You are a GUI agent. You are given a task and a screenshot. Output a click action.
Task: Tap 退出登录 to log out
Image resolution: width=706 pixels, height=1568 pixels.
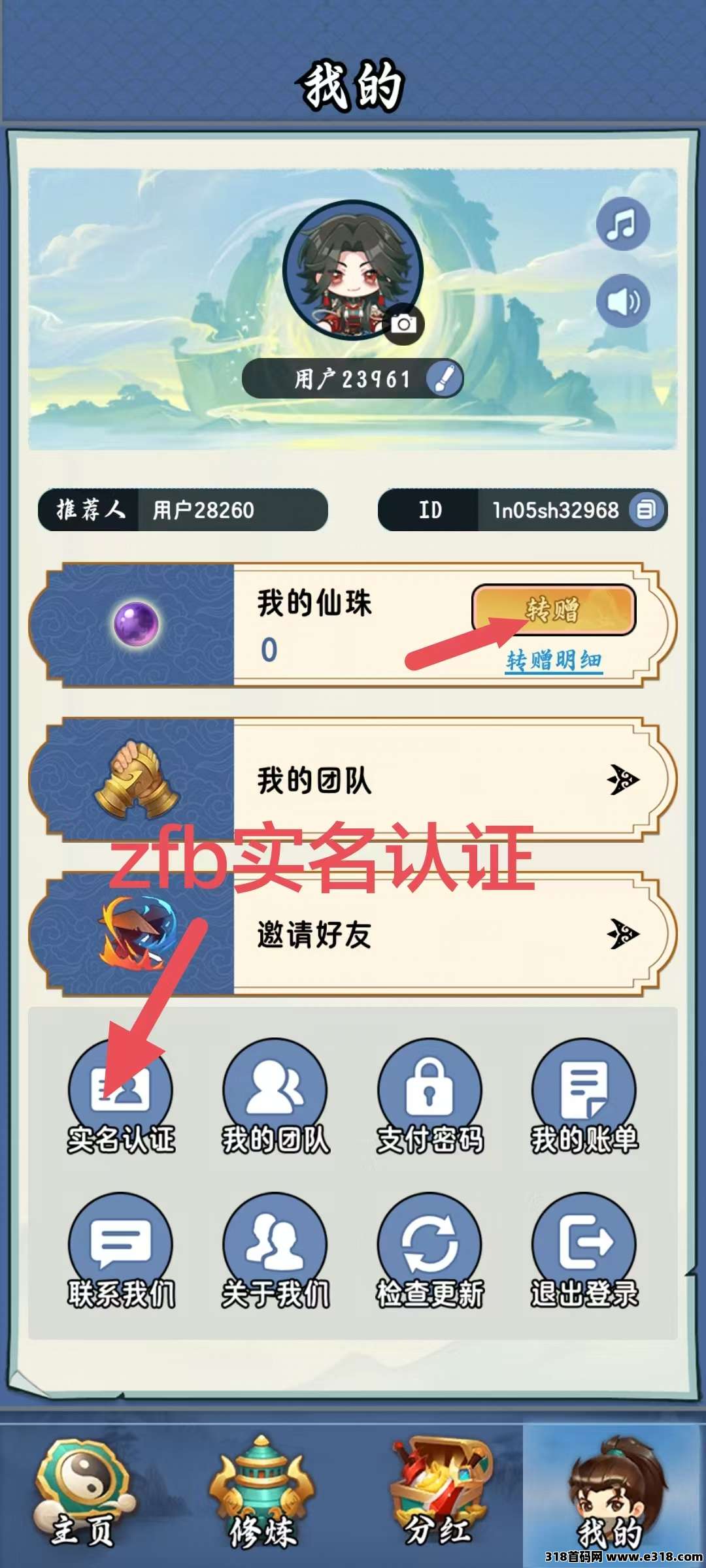click(584, 1251)
